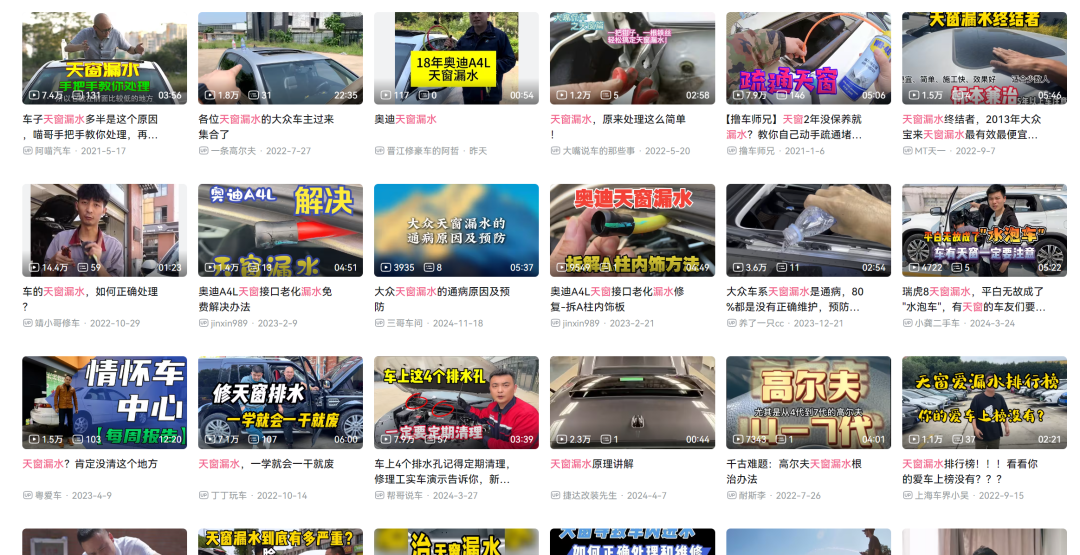Image resolution: width=1080 pixels, height=555 pixels.
Task: Watch 上海车界小吴's 天窗漏水排行榜 video
Action: (x=984, y=402)
